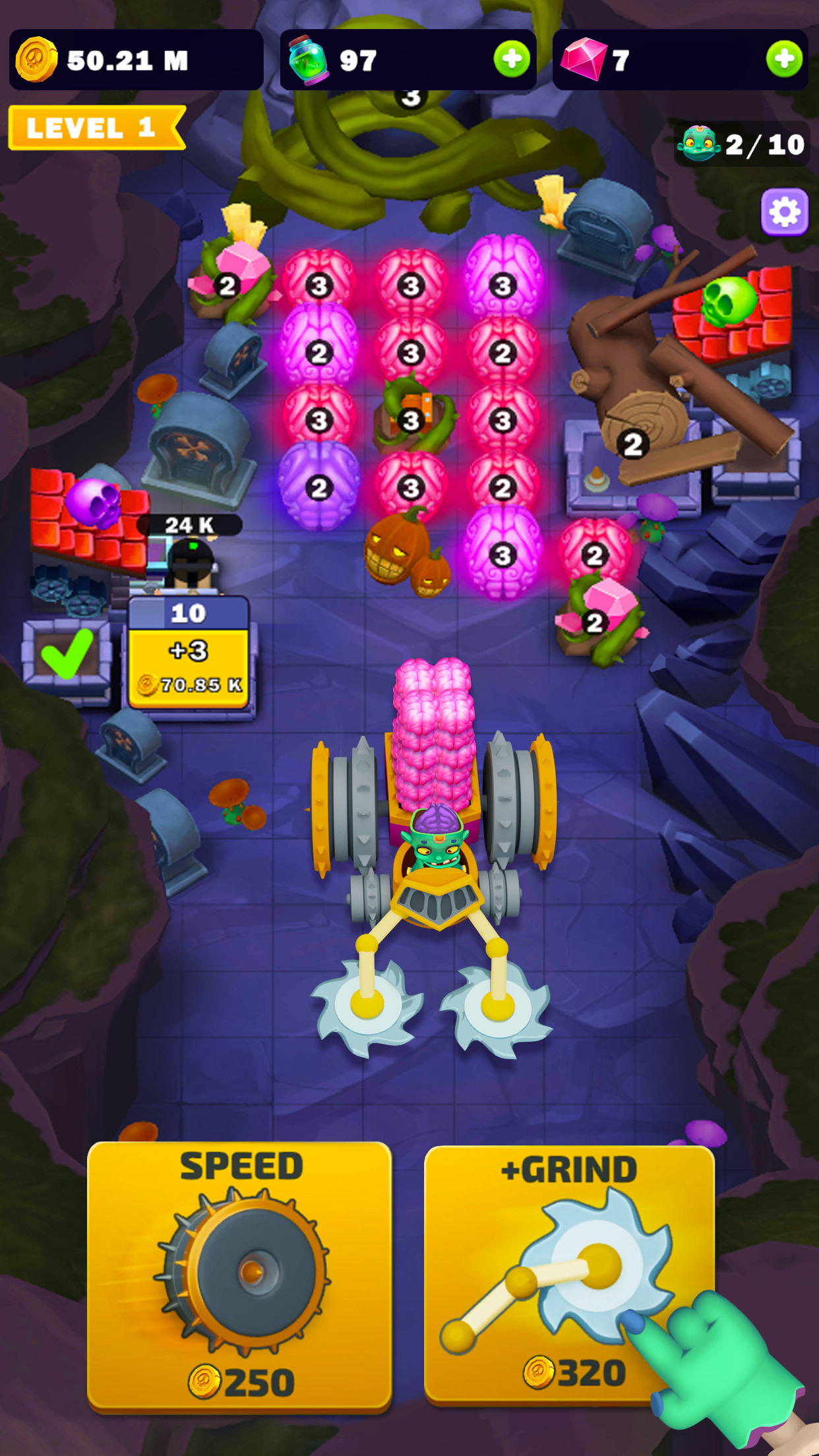Buy the Speed upgrade for 250 coins

click(239, 1277)
